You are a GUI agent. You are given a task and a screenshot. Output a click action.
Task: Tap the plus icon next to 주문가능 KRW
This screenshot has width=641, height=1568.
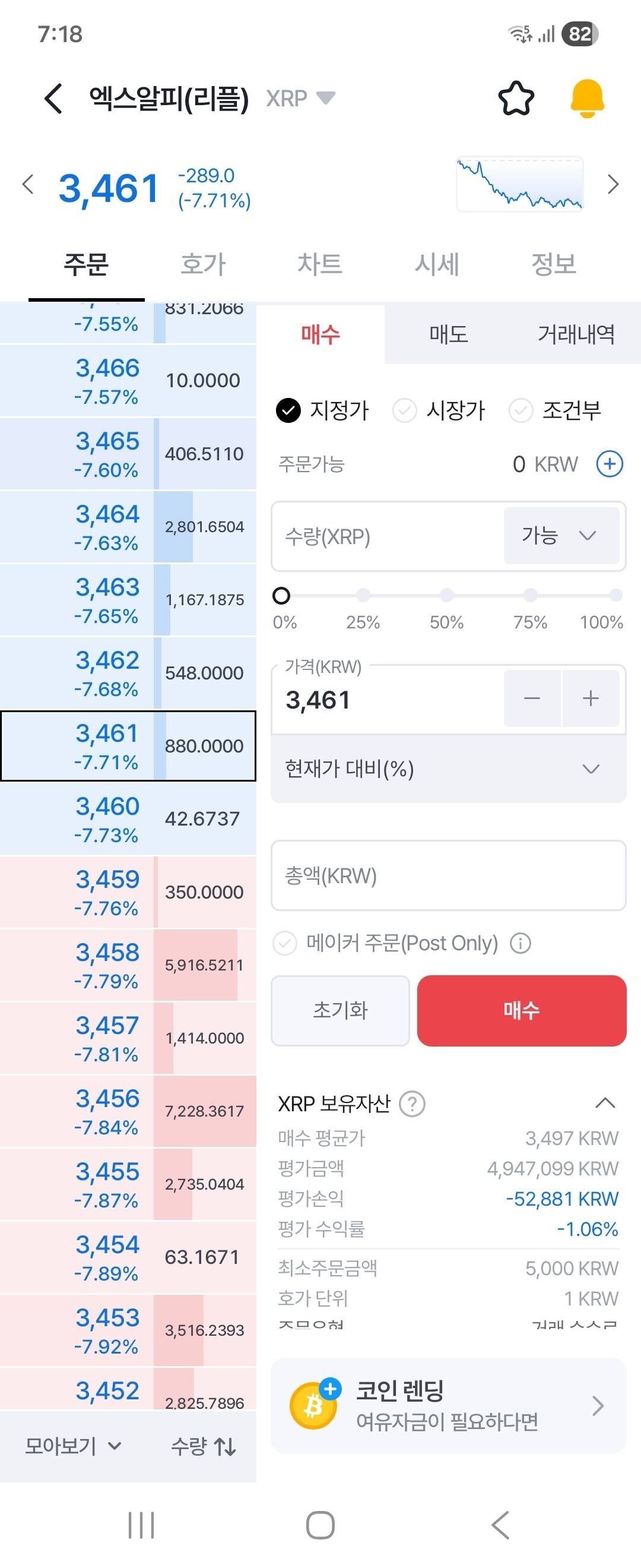click(x=609, y=463)
